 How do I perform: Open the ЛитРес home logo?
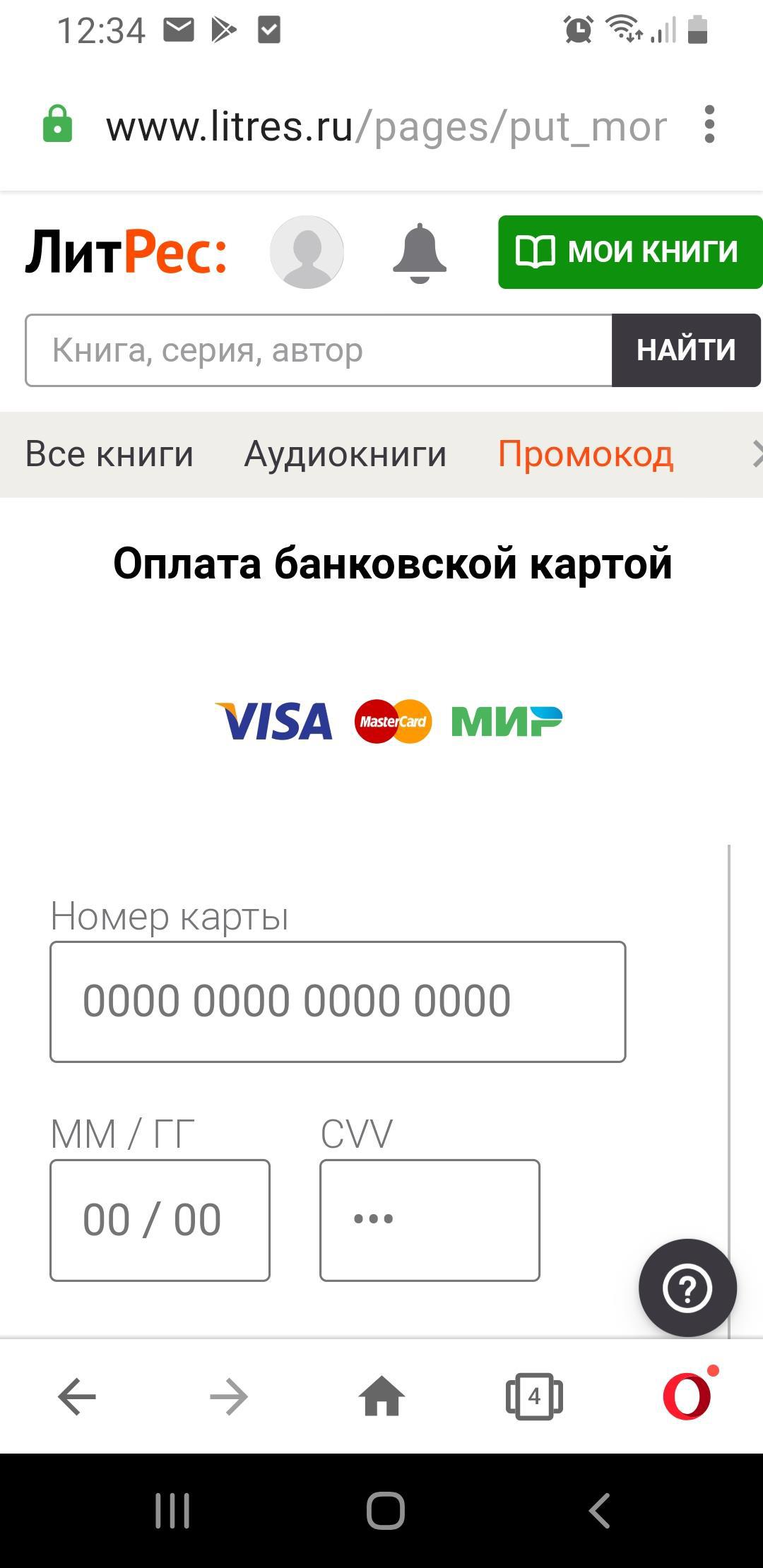click(126, 252)
